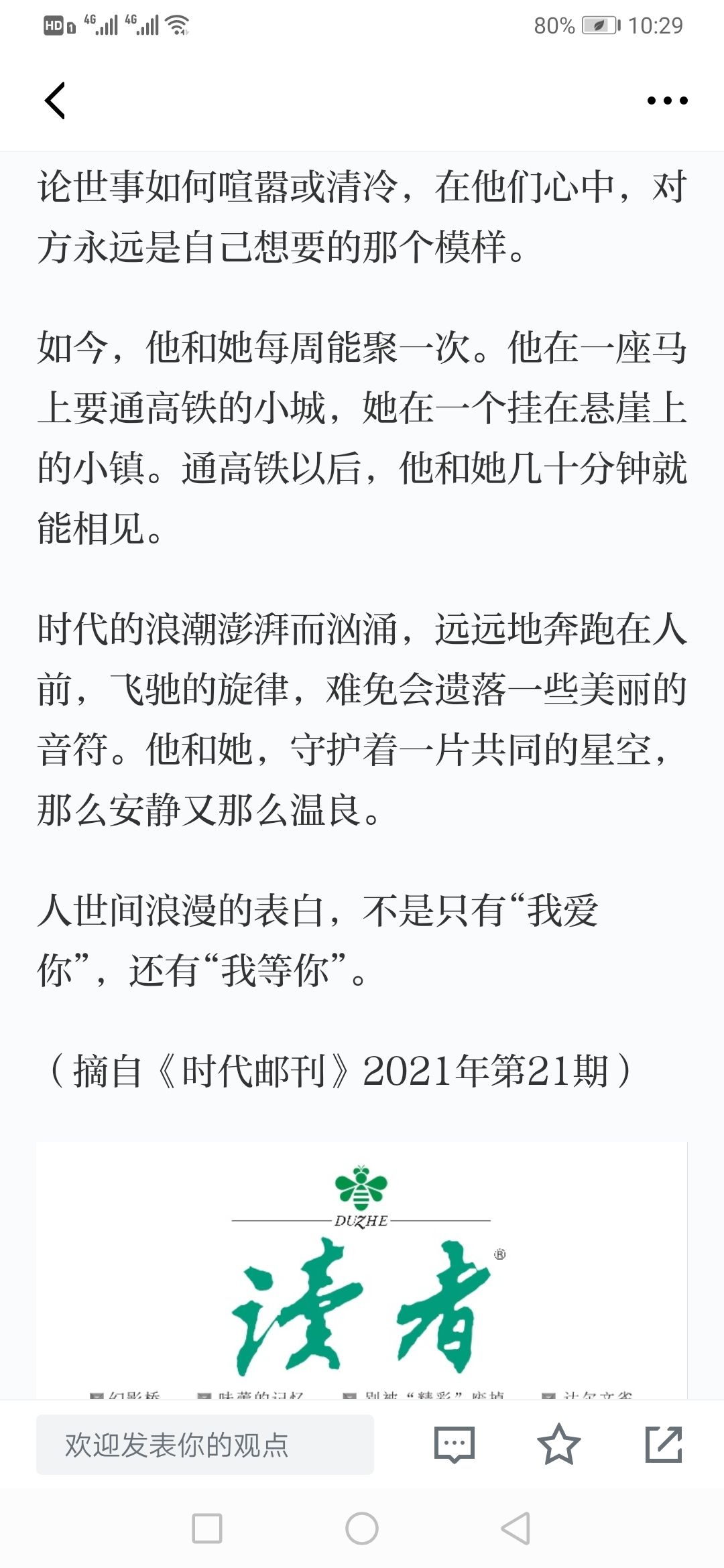Tap the comment field 欢迎发表你的观点
Image resolution: width=724 pixels, height=1568 pixels.
pos(205,1445)
